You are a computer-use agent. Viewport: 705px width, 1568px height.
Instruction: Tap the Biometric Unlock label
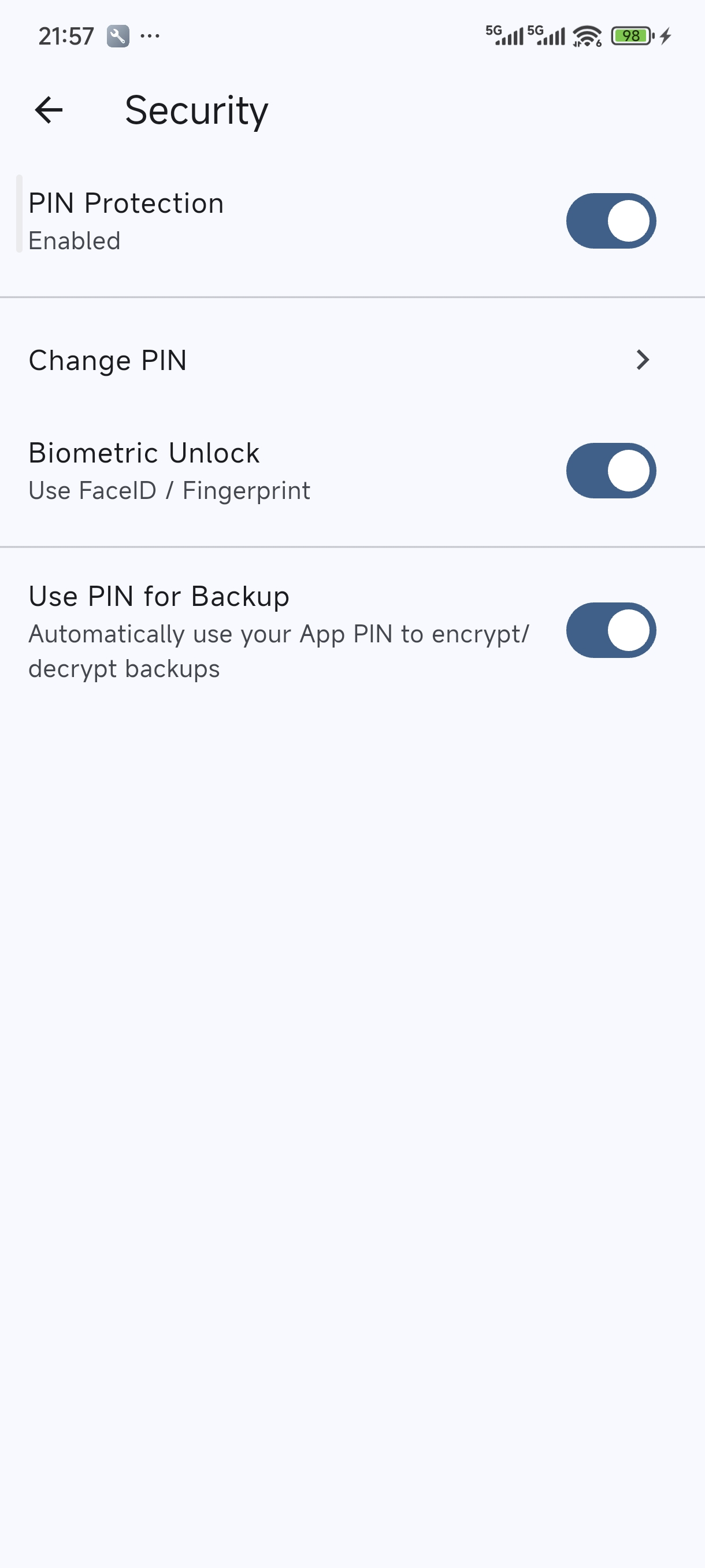(143, 452)
